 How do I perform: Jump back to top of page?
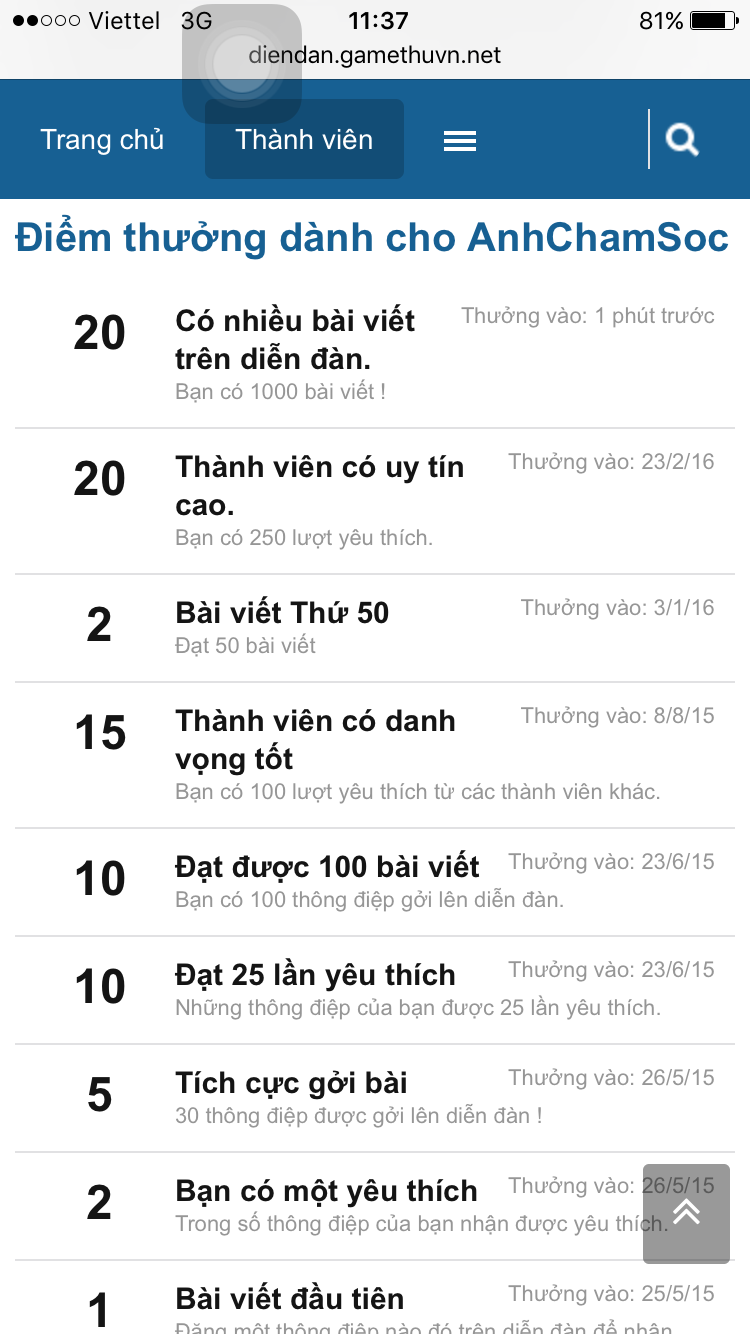(x=686, y=1213)
